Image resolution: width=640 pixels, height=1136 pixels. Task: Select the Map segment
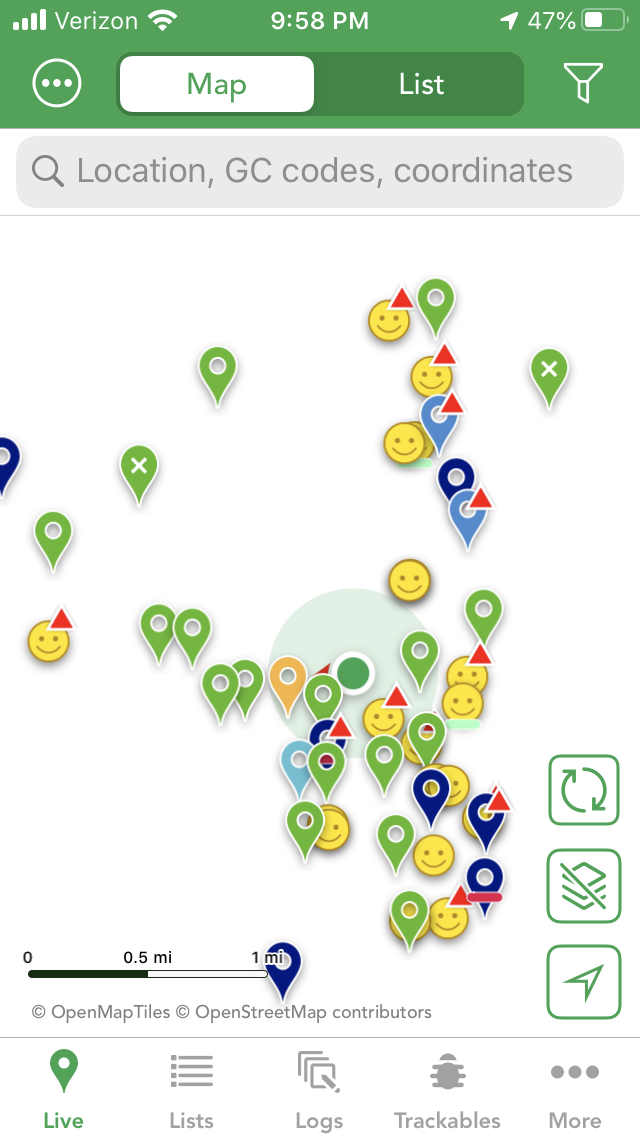[217, 84]
